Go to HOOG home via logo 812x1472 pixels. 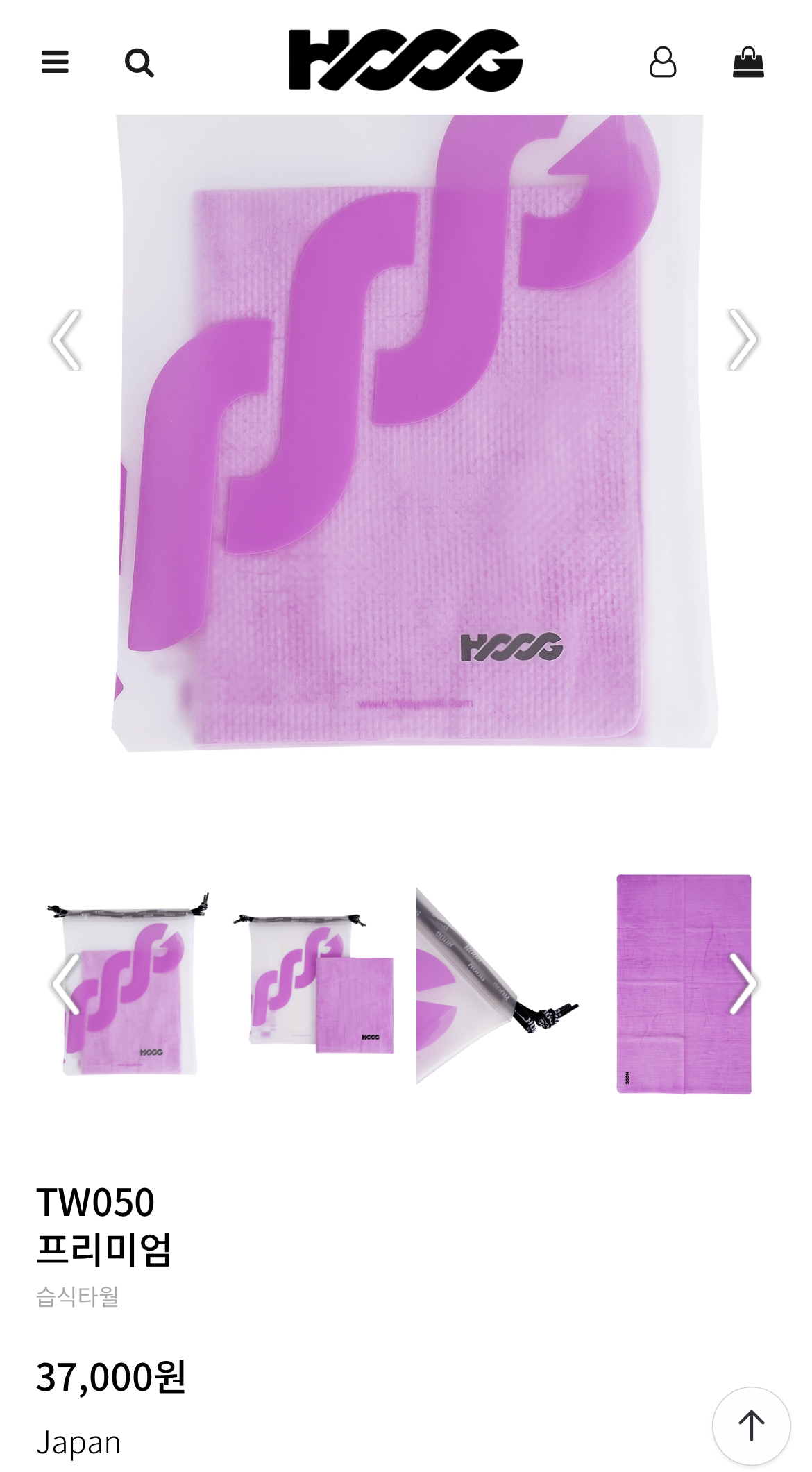(405, 60)
